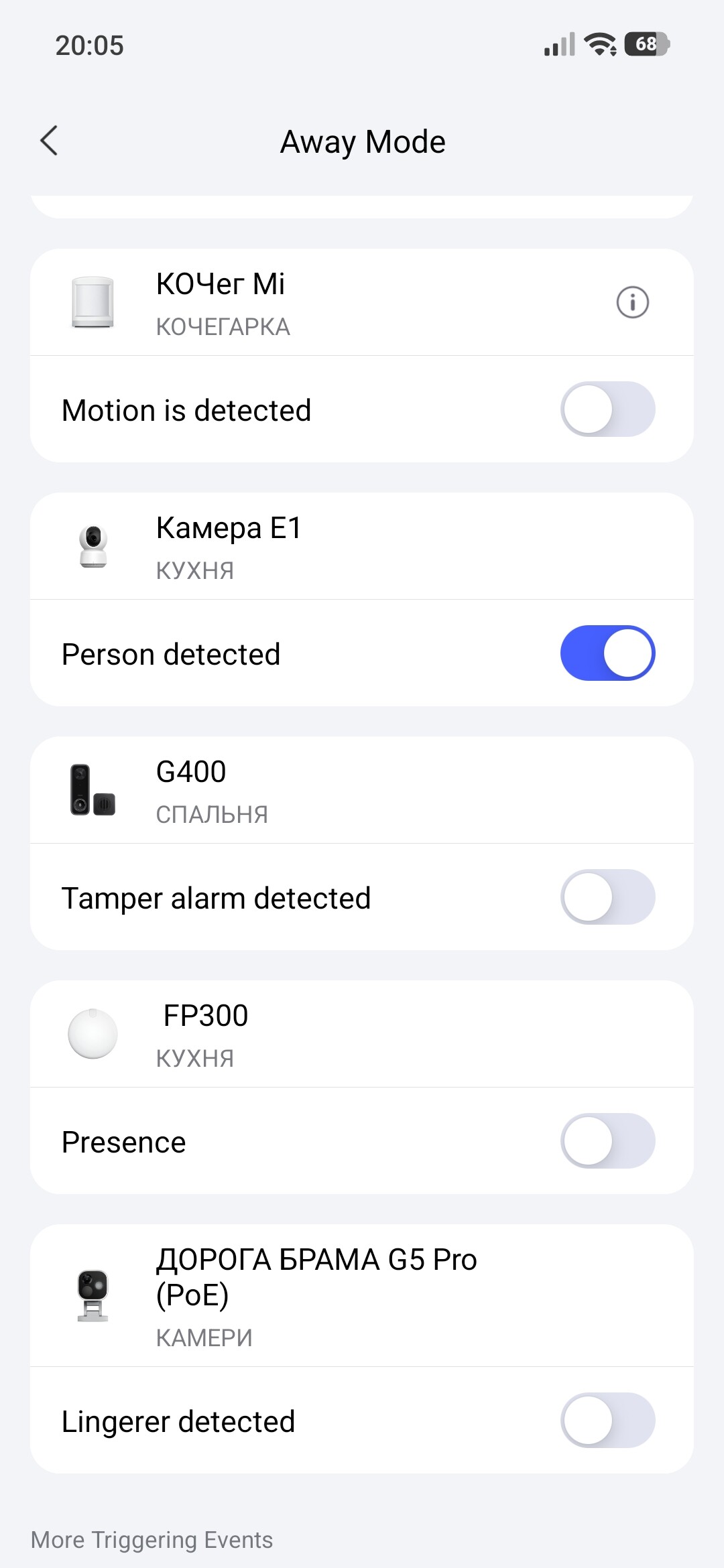Image resolution: width=724 pixels, height=1568 pixels.
Task: Toggle Tamper alarm detected on G400
Action: [607, 897]
